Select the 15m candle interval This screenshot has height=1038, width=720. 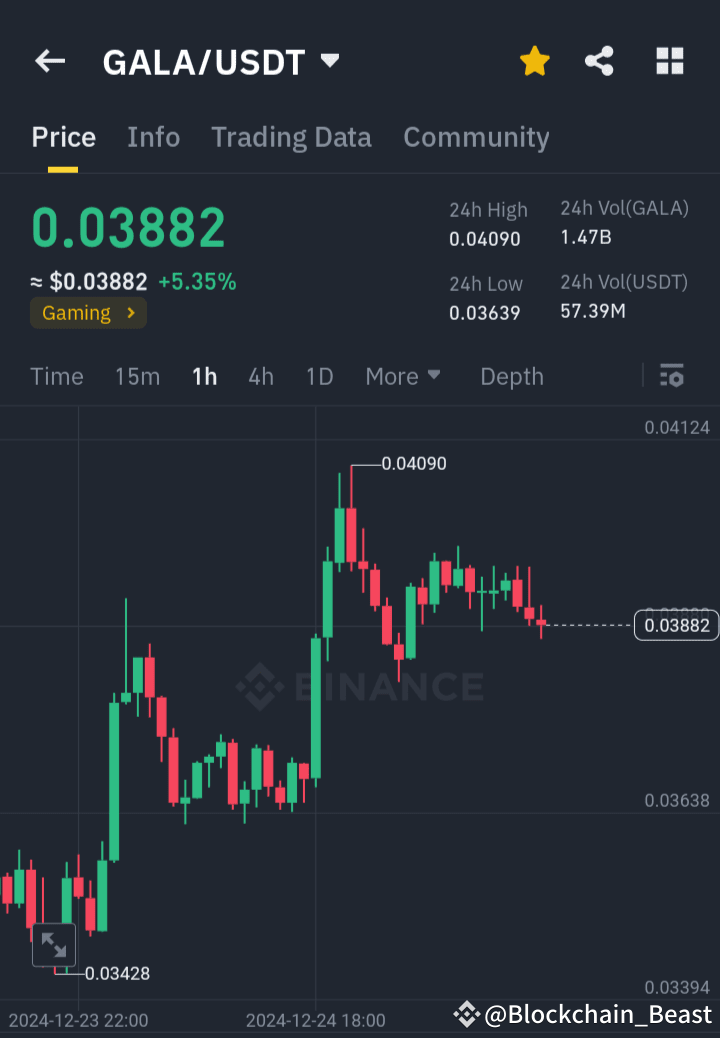point(137,376)
